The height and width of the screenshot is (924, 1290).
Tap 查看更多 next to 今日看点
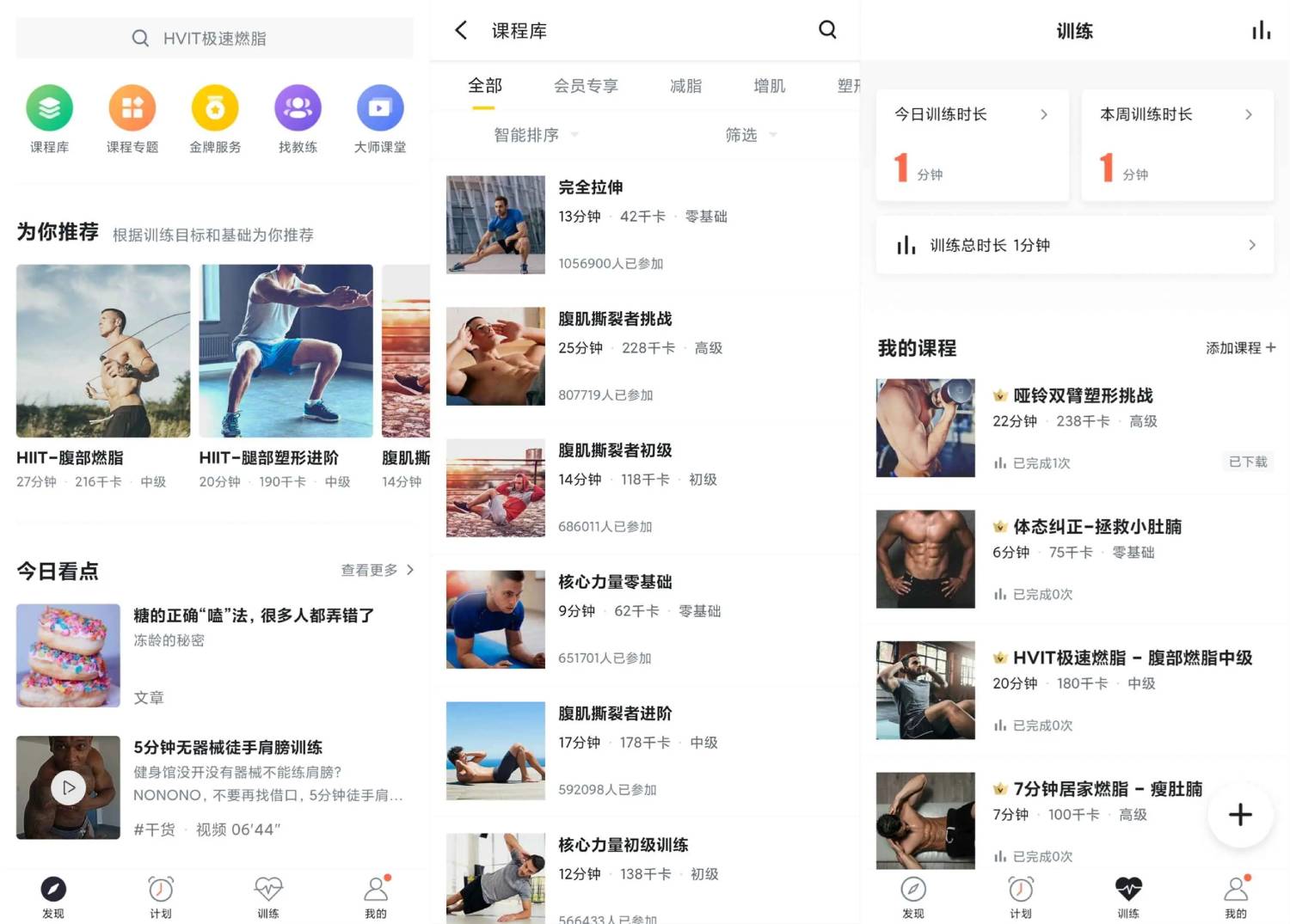point(377,570)
